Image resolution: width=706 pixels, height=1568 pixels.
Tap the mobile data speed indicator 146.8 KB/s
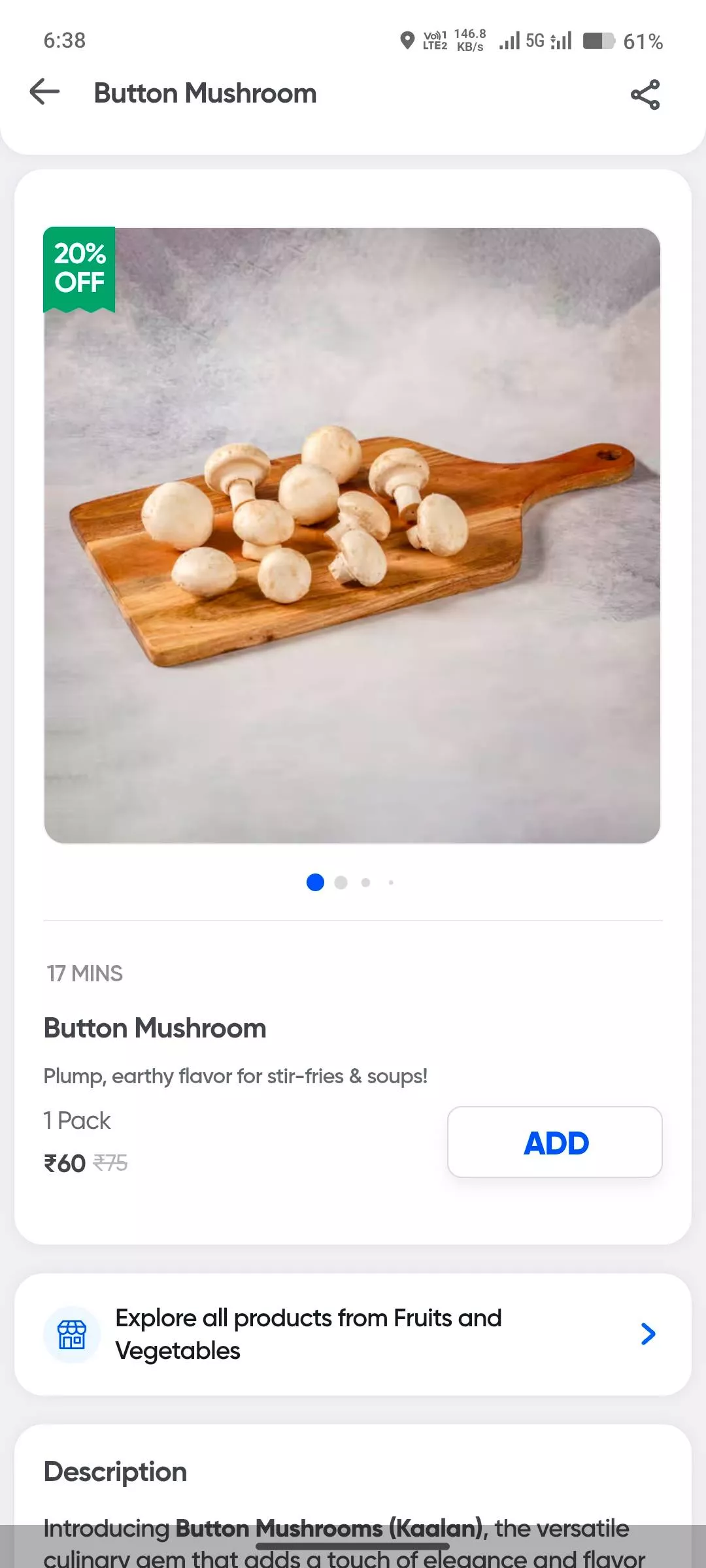(469, 41)
